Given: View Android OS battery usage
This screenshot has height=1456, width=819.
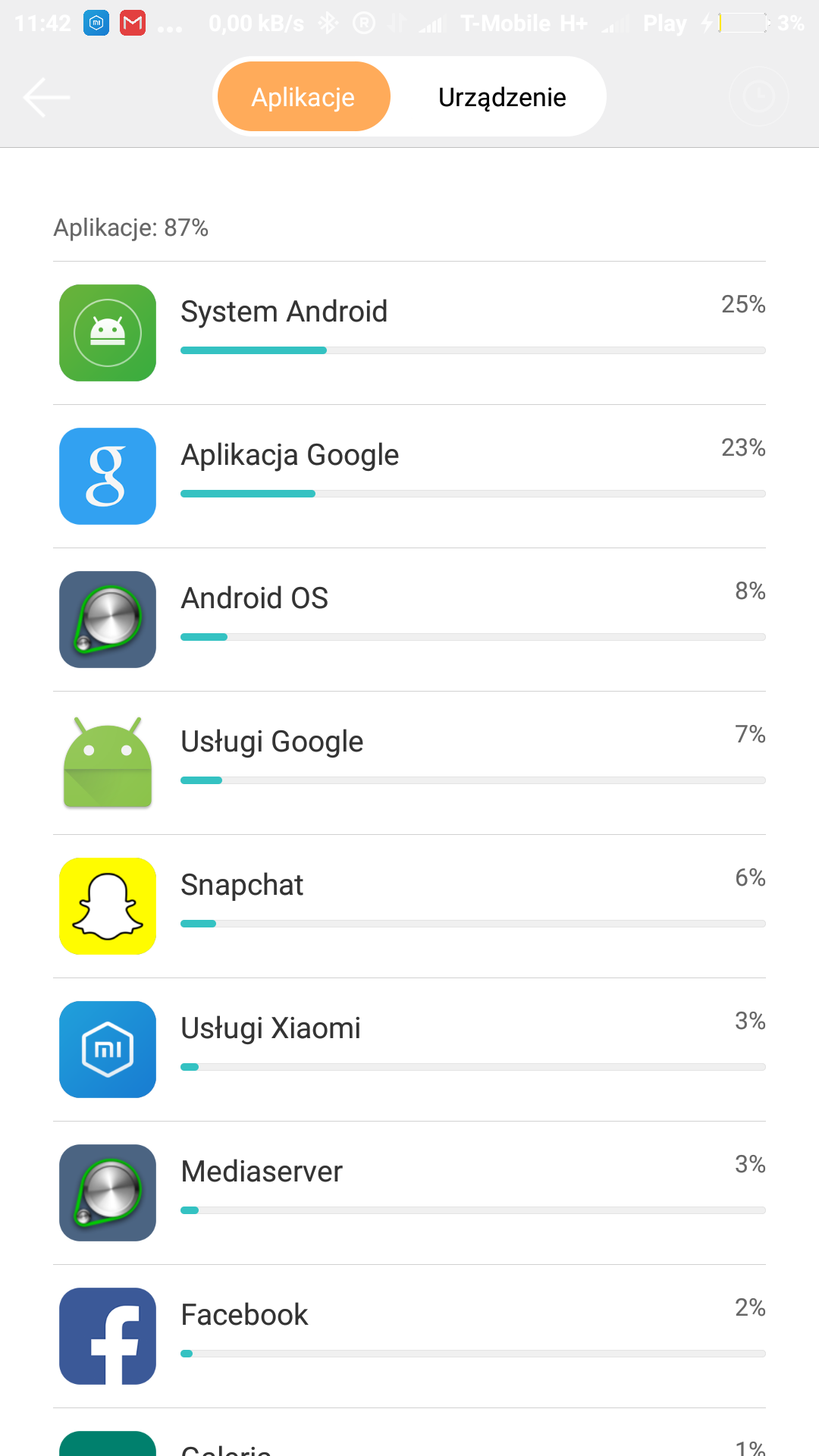Looking at the screenshot, I should point(409,620).
